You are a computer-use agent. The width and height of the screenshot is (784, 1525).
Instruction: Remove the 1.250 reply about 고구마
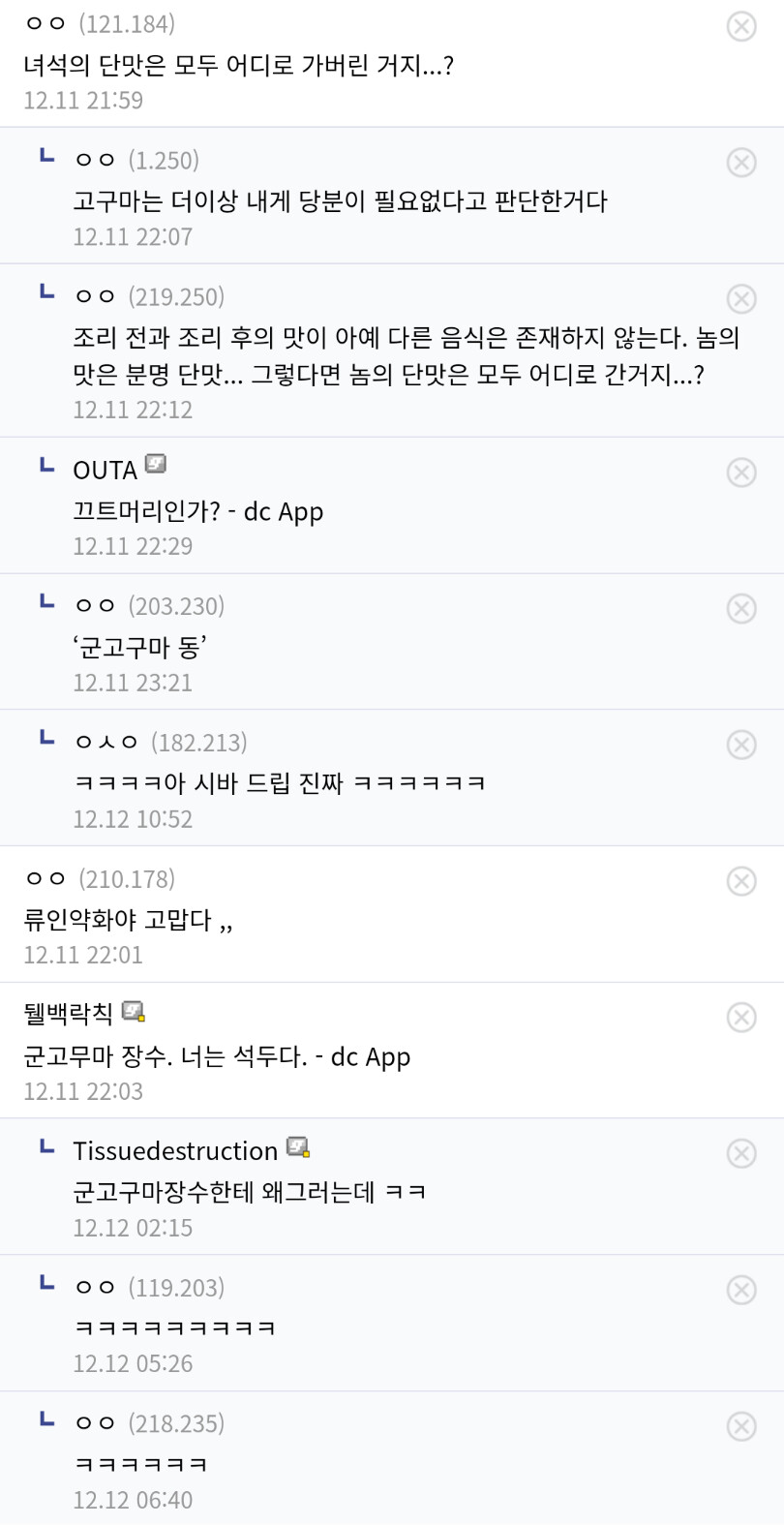tap(741, 162)
